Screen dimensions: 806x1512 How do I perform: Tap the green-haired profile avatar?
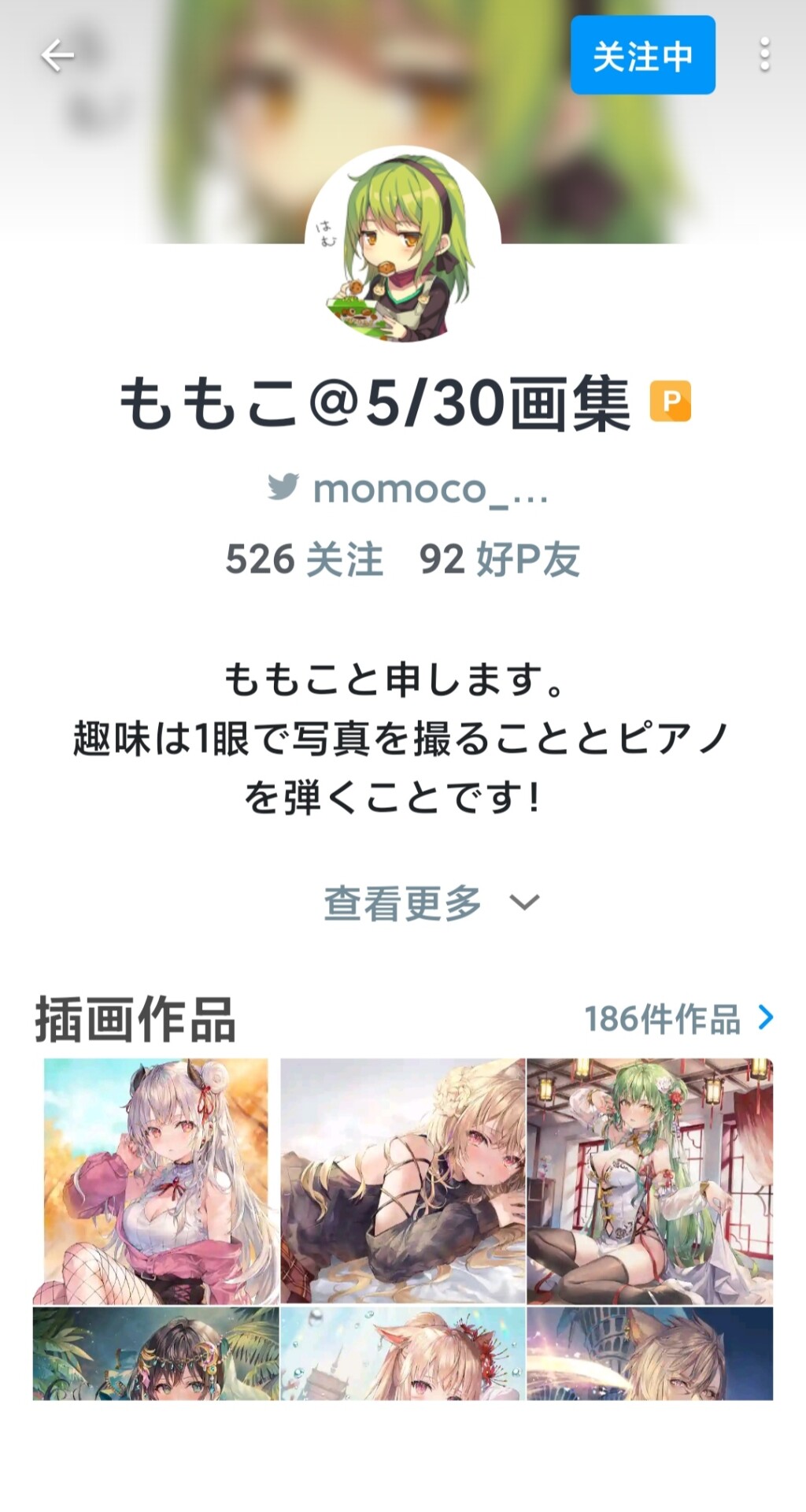pyautogui.click(x=402, y=246)
